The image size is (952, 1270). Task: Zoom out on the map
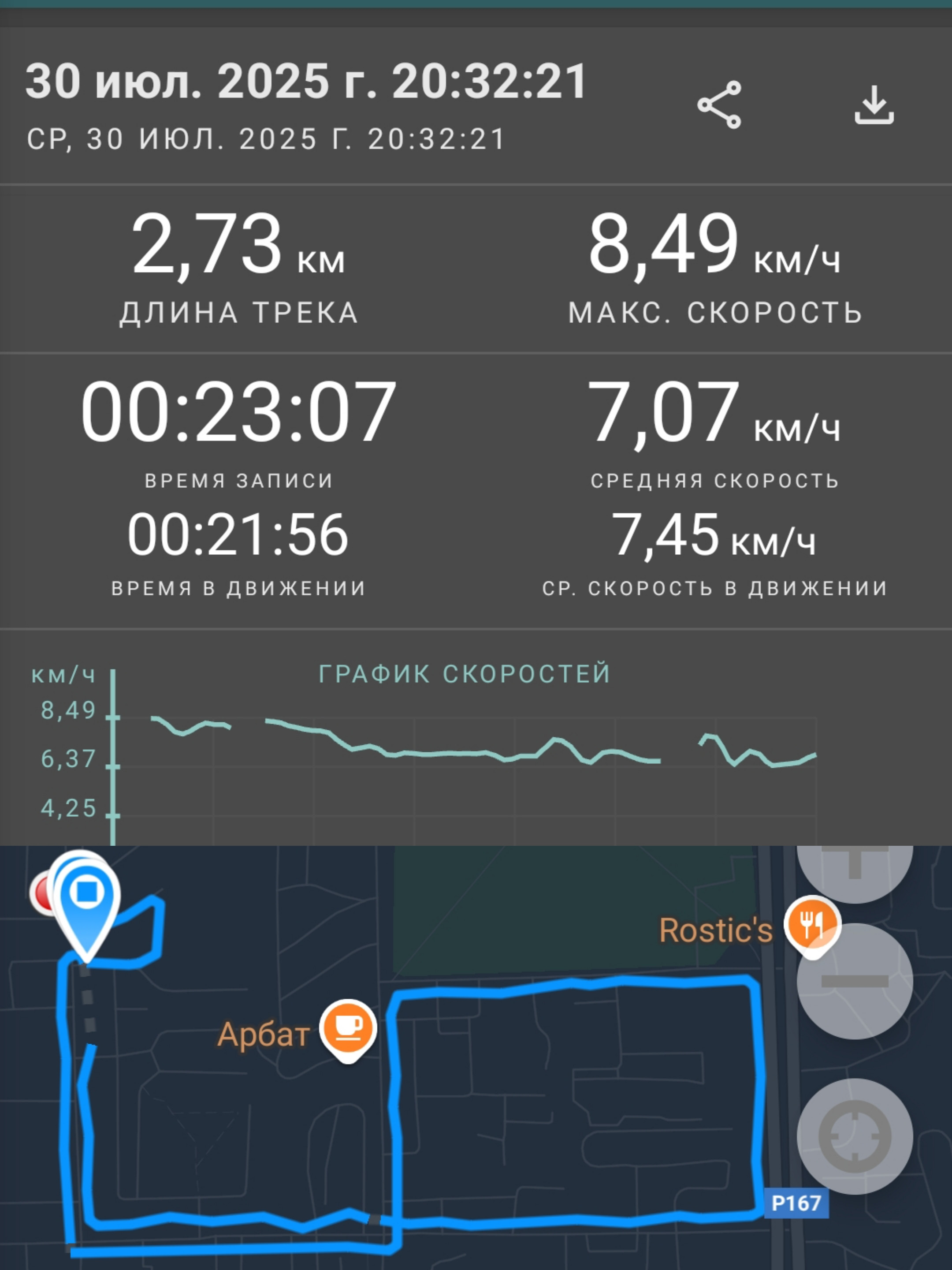tap(855, 981)
